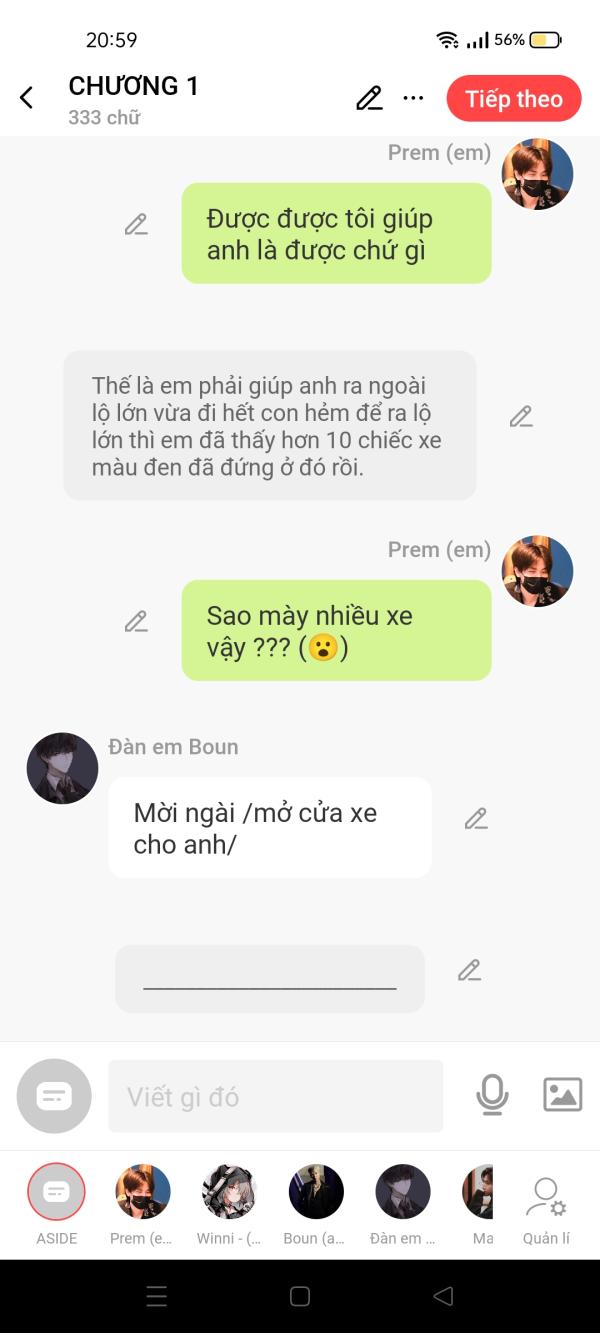600x1333 pixels.
Task: Edit the divider line bubble
Action: [469, 970]
